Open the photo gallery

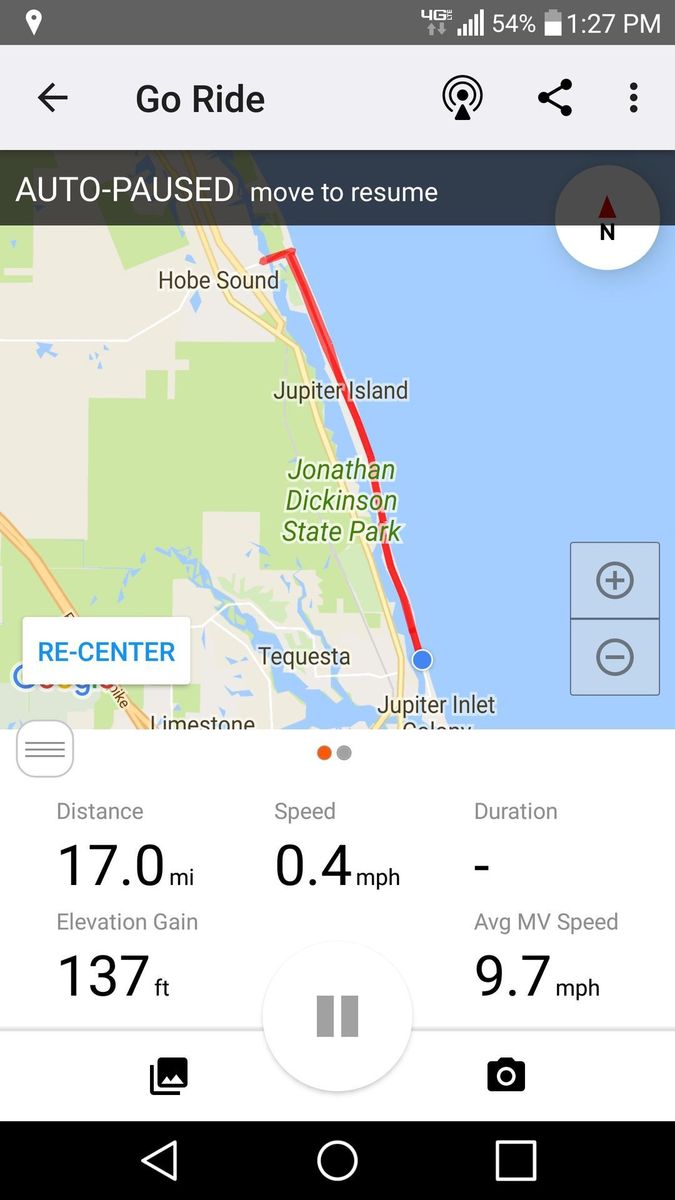coord(168,1076)
